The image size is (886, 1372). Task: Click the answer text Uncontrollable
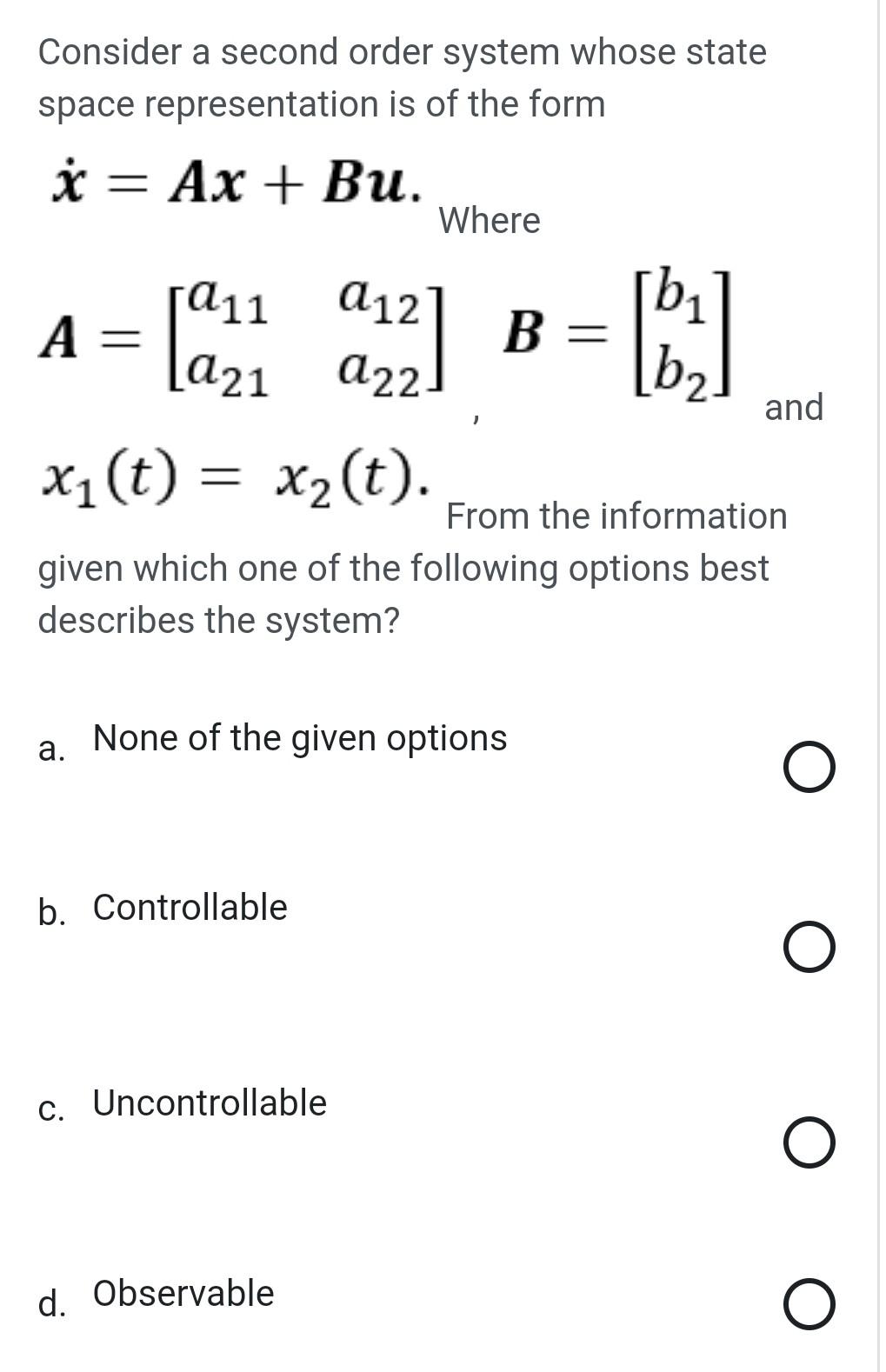coord(209,1102)
